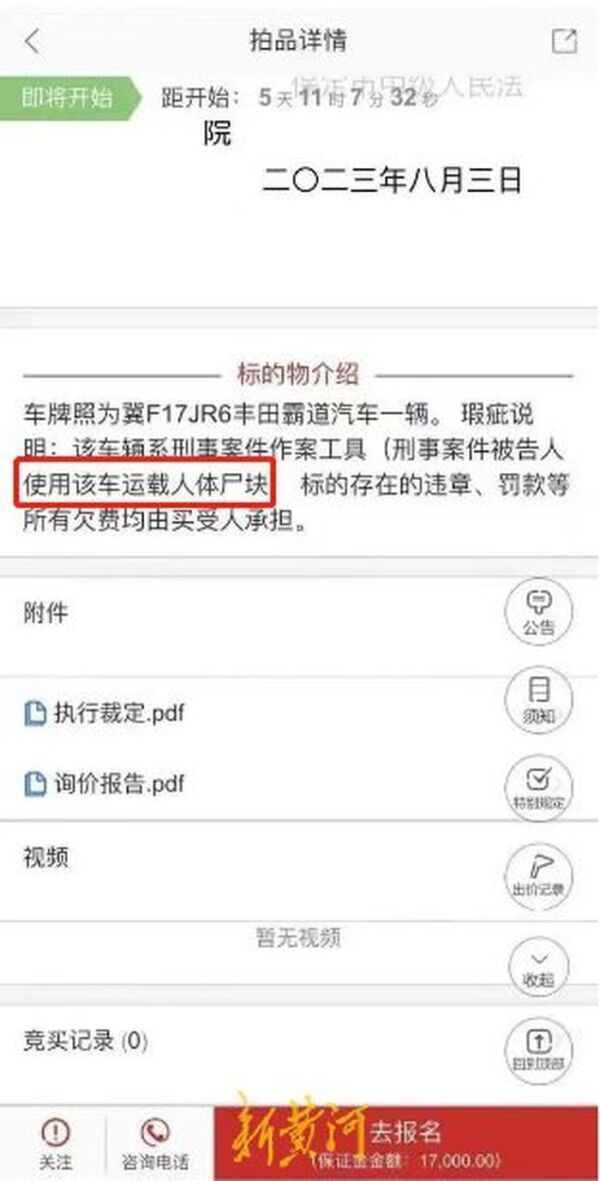This screenshot has height=1181, width=600.
Task: Open the 公告 floating shortcut
Action: [538, 612]
